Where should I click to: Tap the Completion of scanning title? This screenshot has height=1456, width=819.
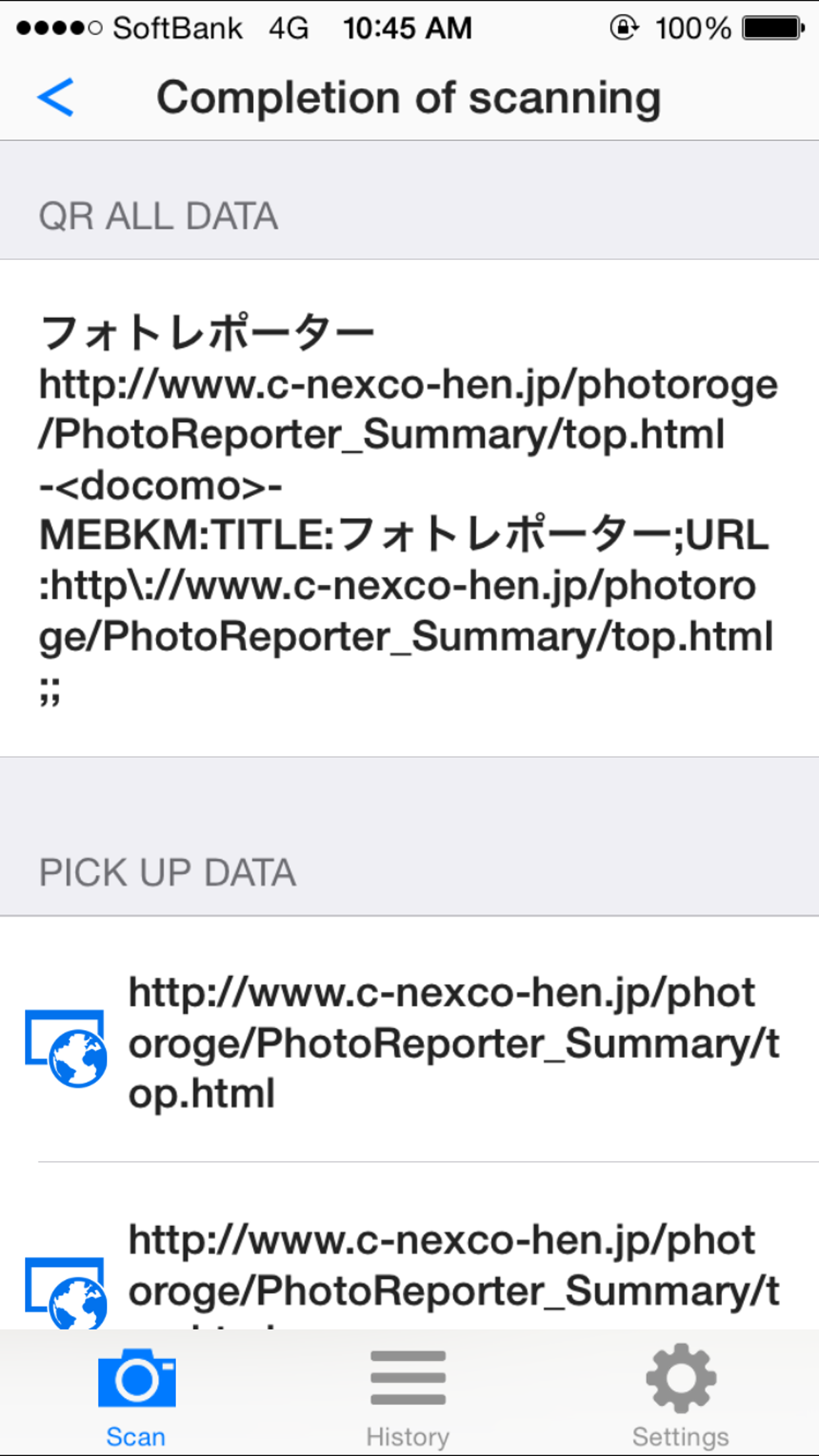coord(408,96)
